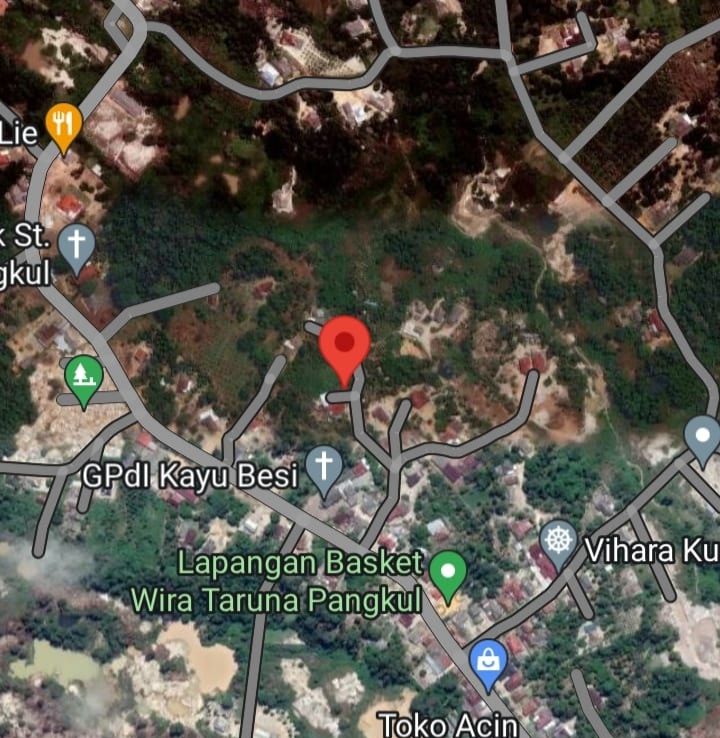The image size is (720, 738).
Task: Select the green park marker
Action: [x=84, y=378]
